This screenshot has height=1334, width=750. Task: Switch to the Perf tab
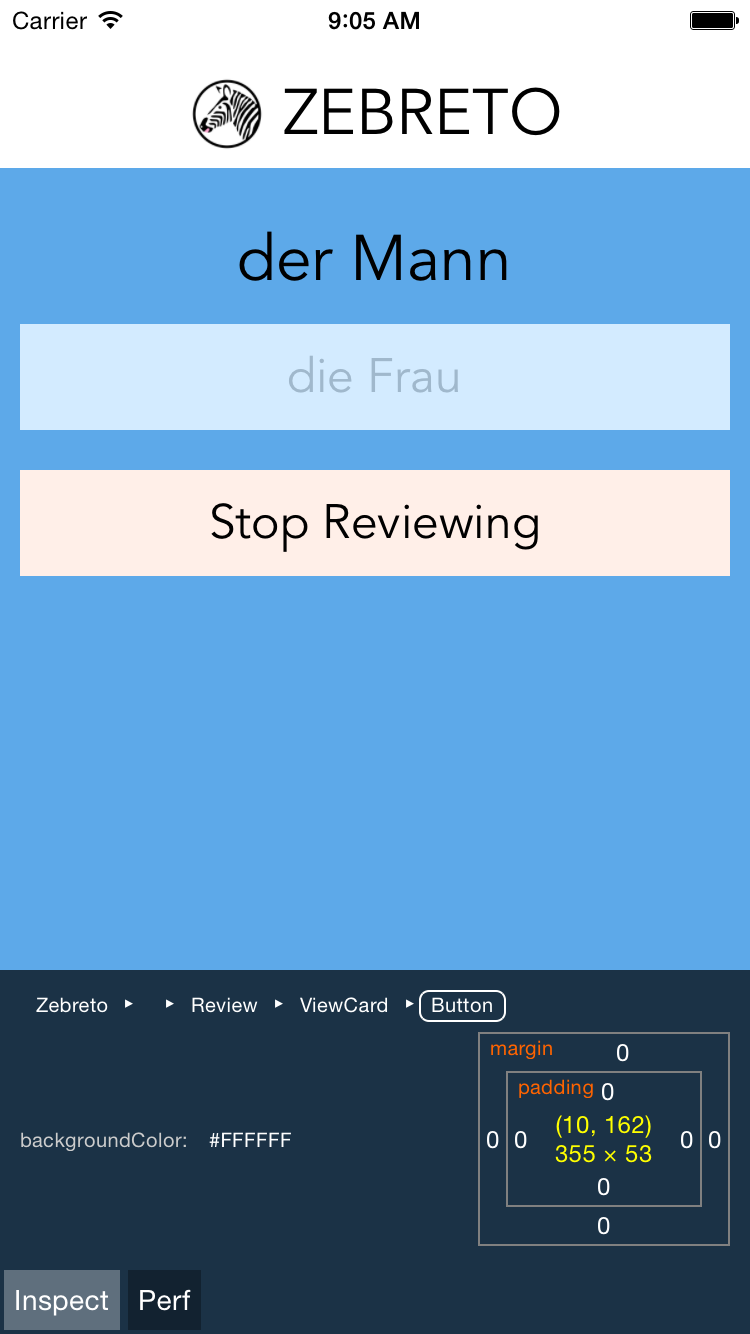[164, 1300]
